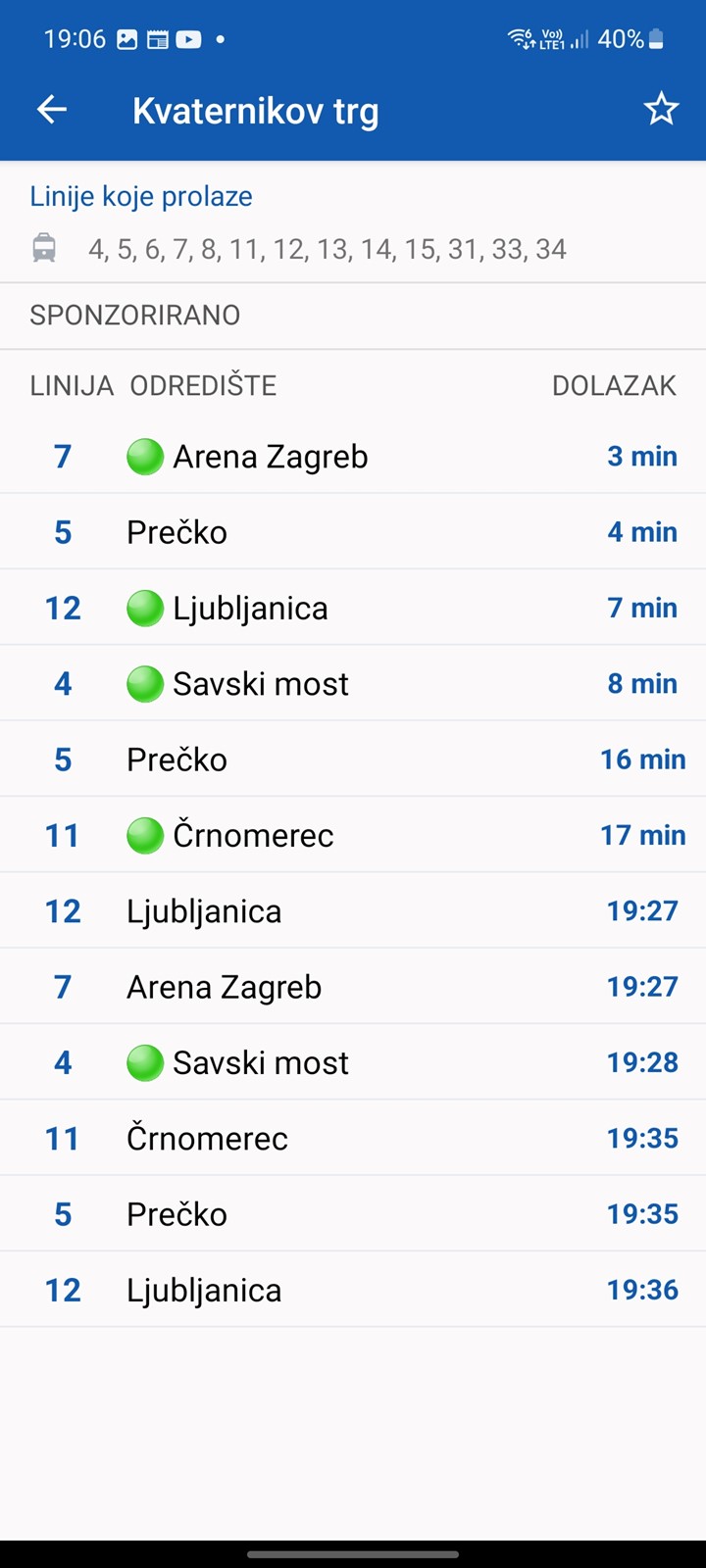View line 4 Savski most at 19:28

pos(353,1062)
